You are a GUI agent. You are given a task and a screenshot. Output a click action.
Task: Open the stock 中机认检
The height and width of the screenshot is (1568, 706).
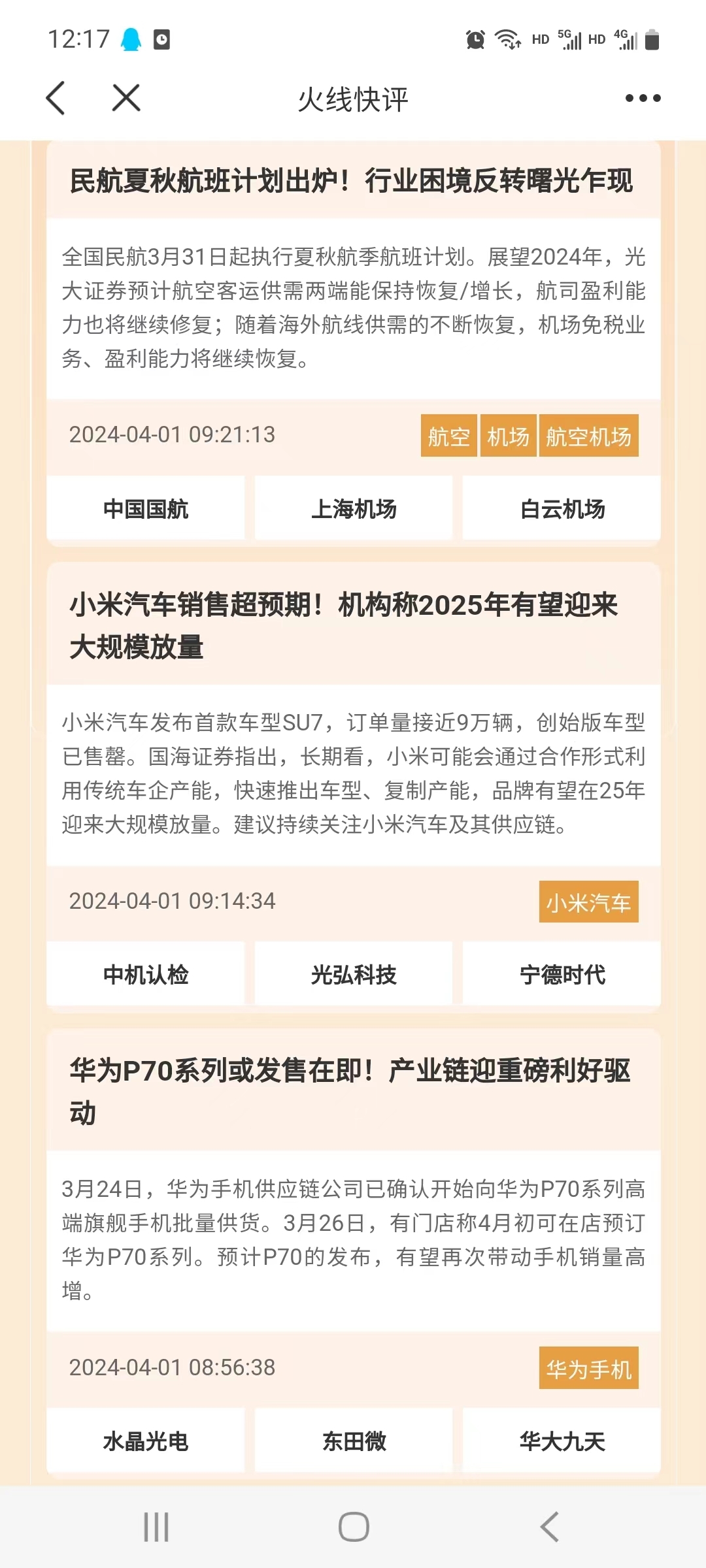(x=146, y=974)
